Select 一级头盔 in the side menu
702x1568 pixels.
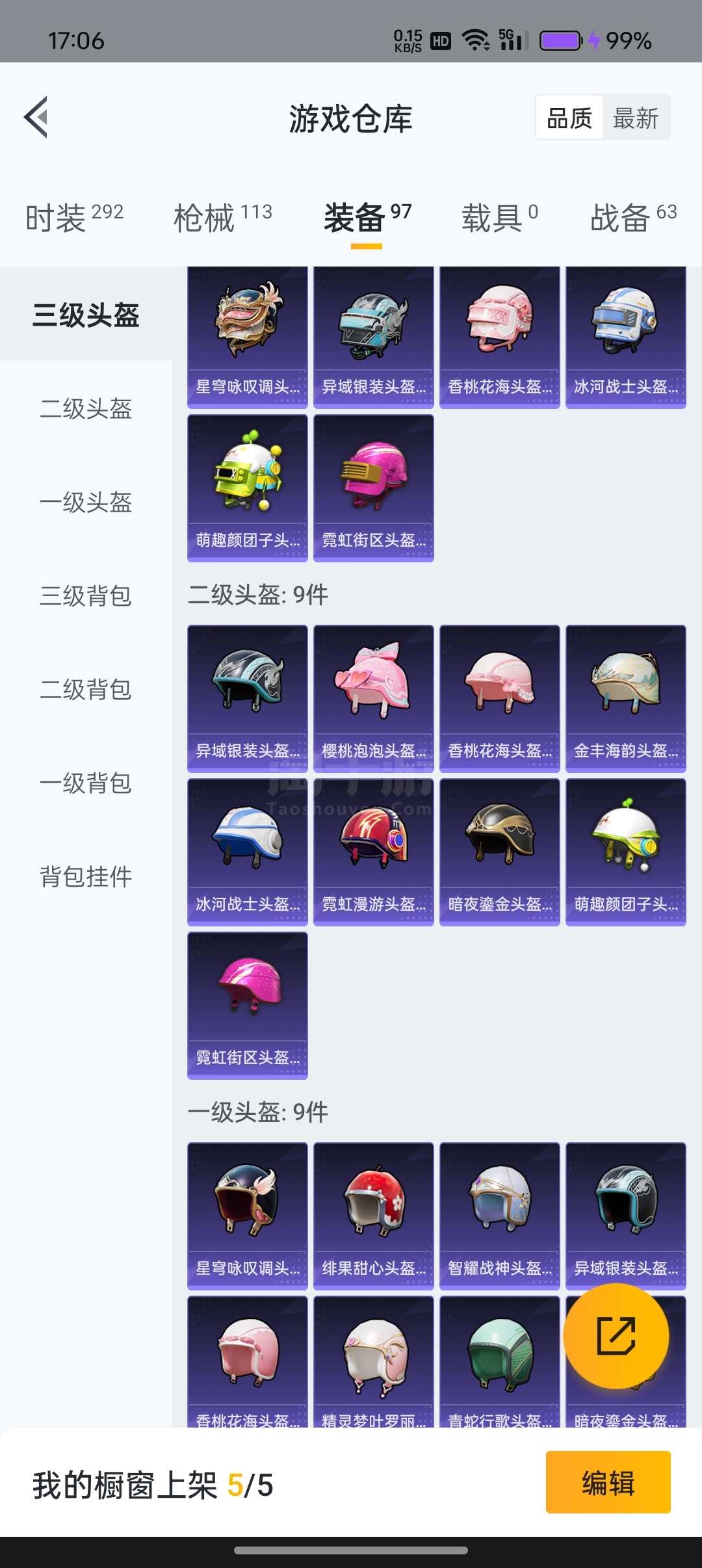click(x=86, y=503)
